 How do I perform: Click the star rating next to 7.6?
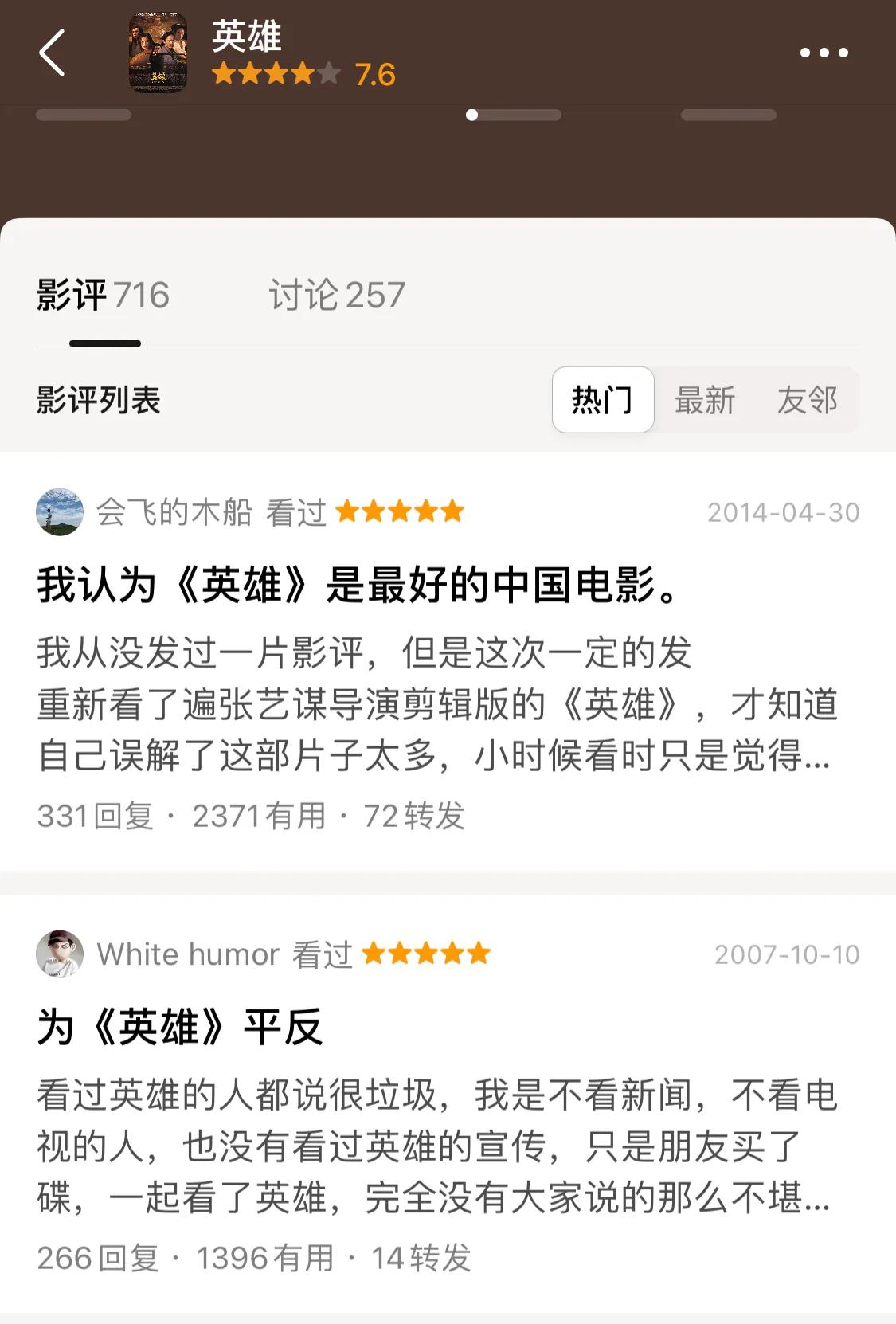pyautogui.click(x=275, y=76)
